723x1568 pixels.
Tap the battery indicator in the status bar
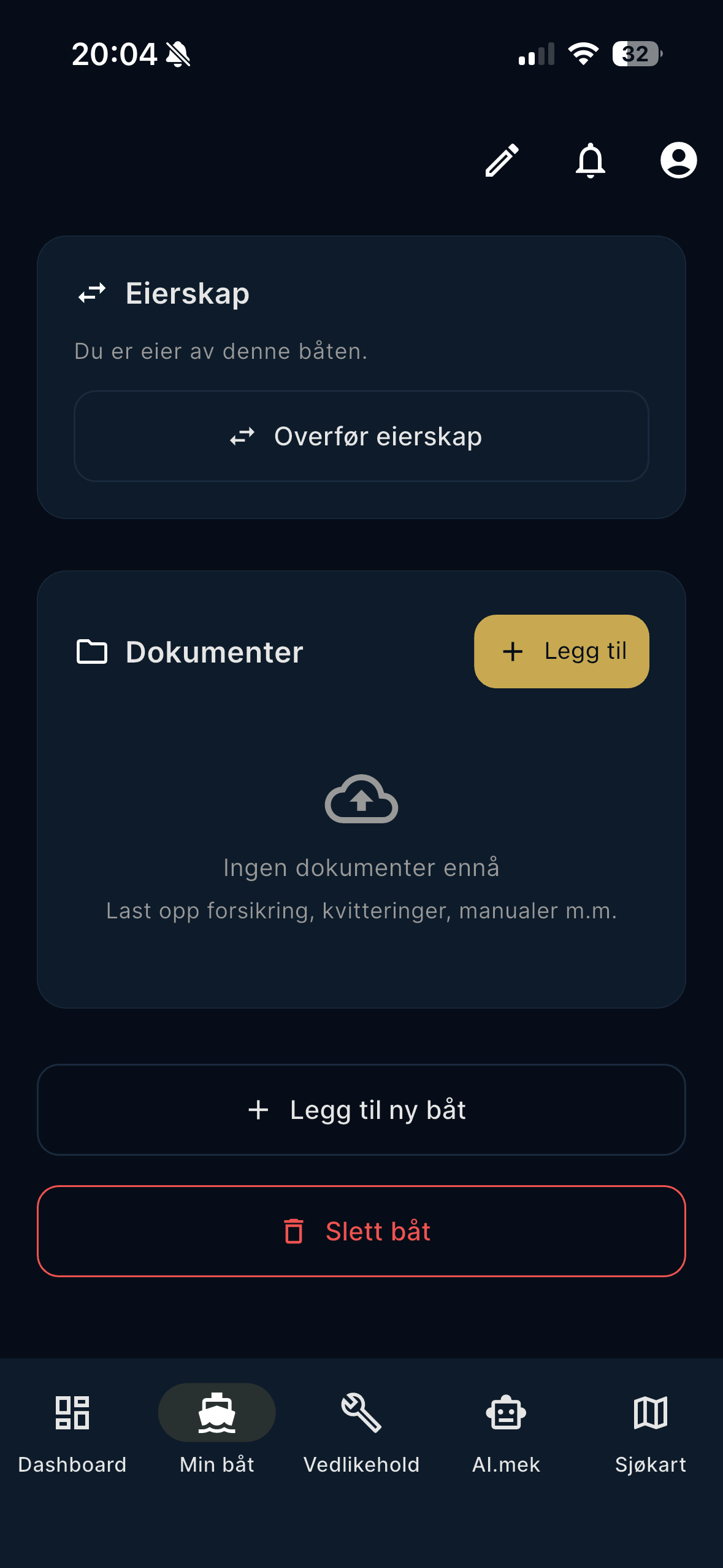coord(636,55)
